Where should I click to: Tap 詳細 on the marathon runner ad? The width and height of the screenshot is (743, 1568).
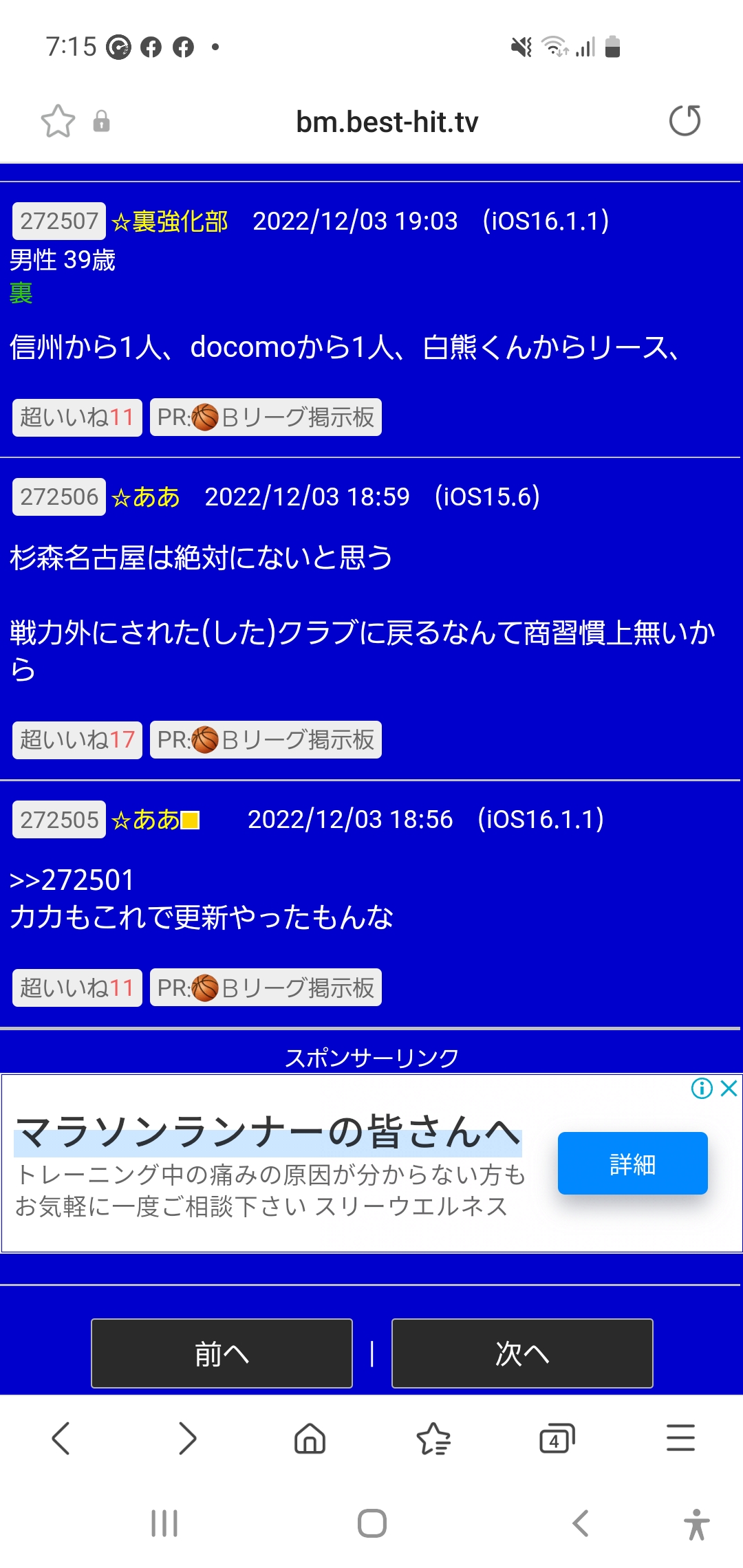pyautogui.click(x=632, y=1164)
